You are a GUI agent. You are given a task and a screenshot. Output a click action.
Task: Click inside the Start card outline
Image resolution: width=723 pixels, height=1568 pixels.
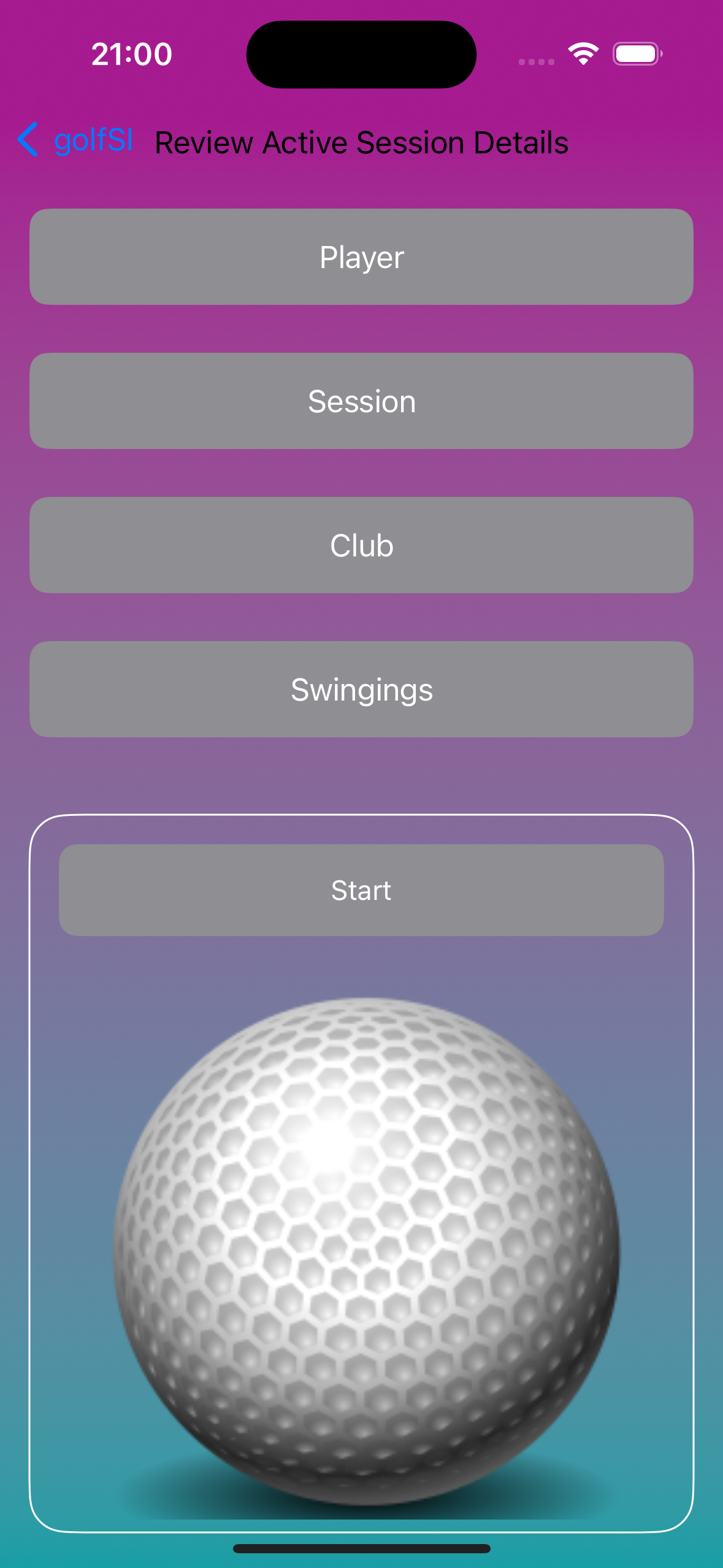click(361, 890)
